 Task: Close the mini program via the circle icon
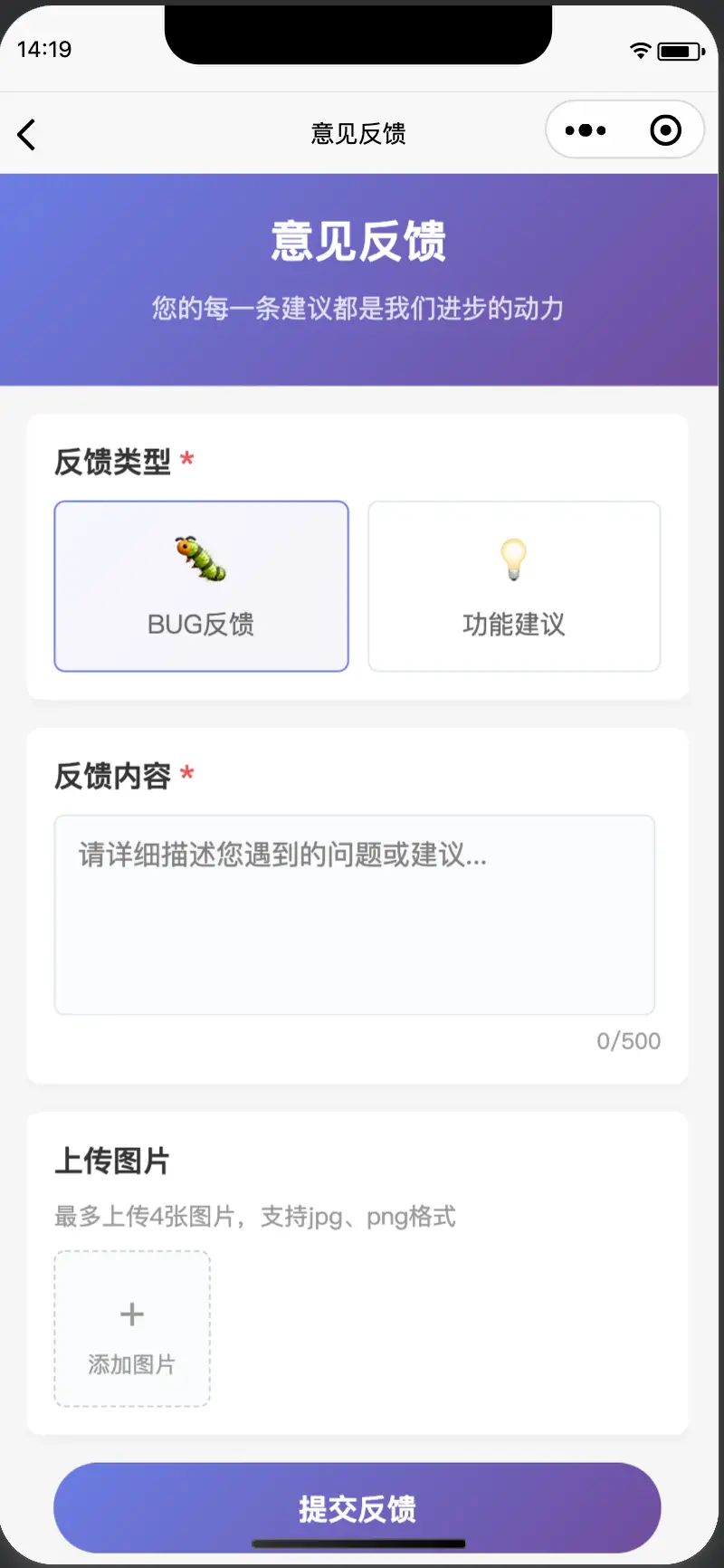[666, 130]
